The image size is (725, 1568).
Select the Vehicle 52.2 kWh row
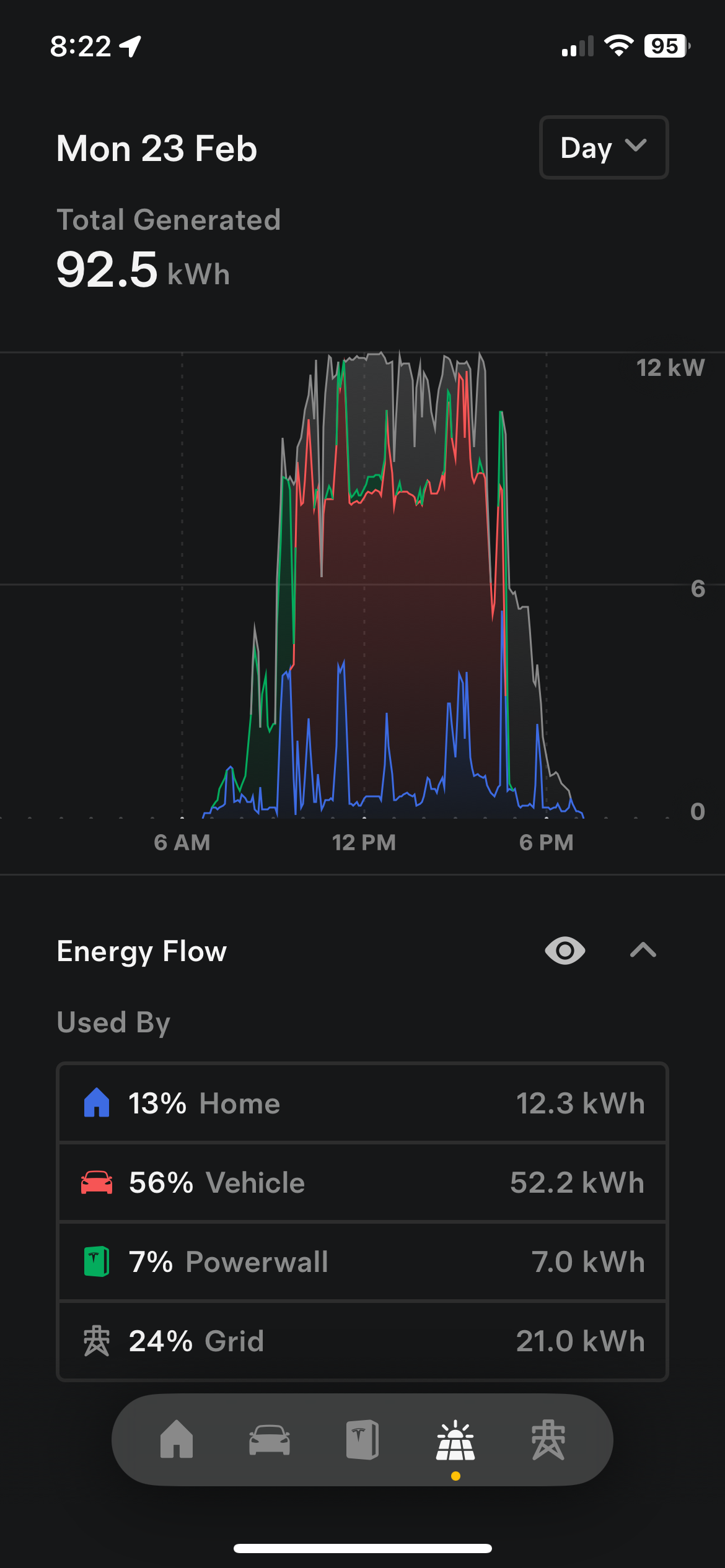(362, 1183)
